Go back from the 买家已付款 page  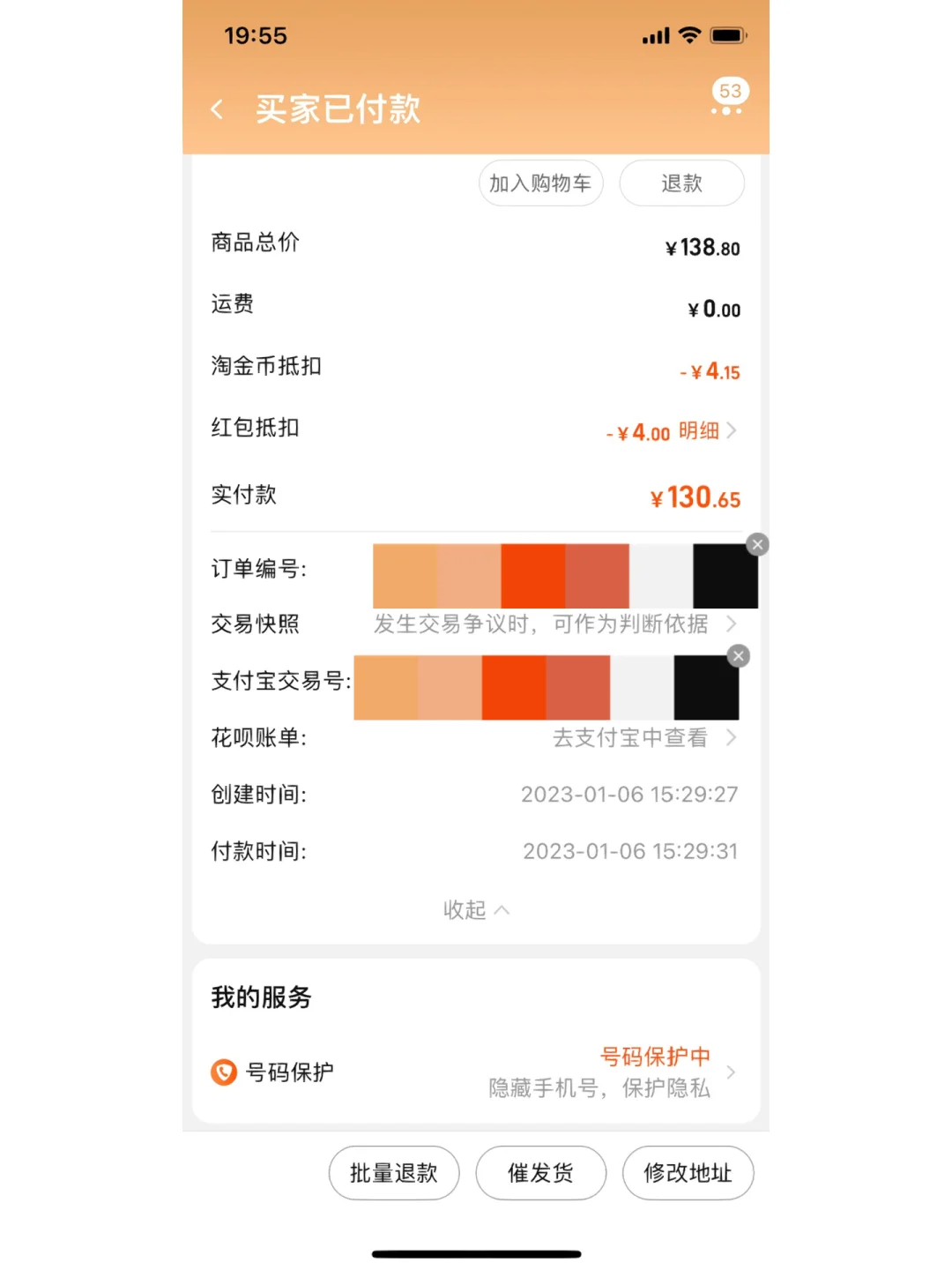tap(217, 109)
